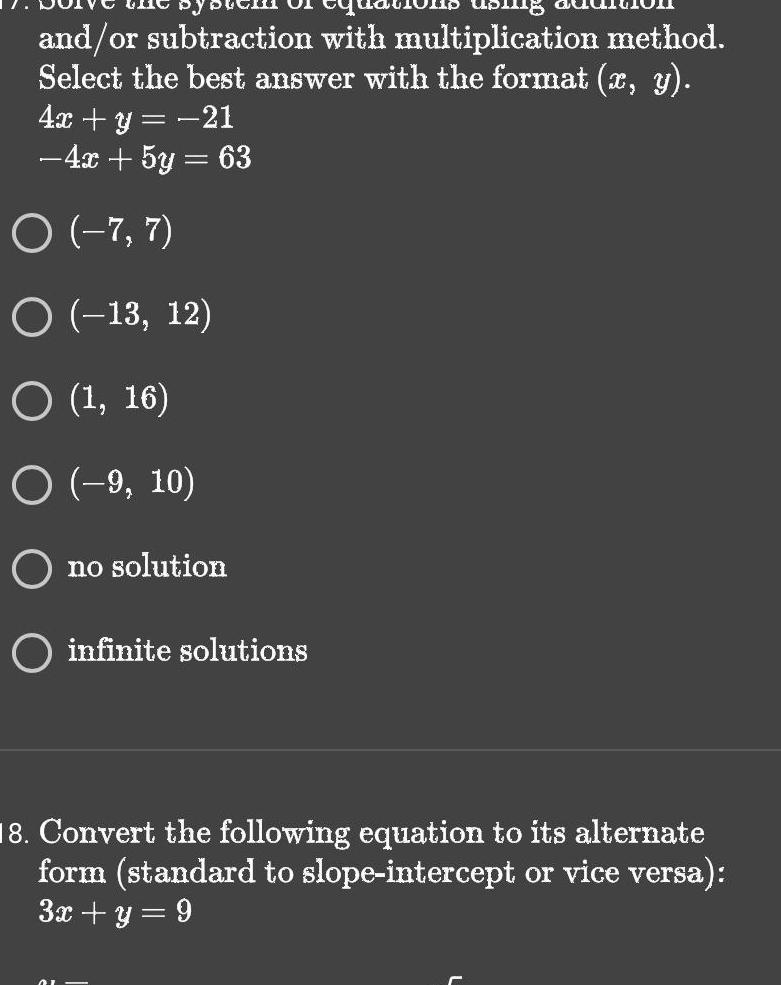Viewport: 781px width, 985px height.
Task: Select the radio button for (-9, 10)
Action: pos(31,484)
